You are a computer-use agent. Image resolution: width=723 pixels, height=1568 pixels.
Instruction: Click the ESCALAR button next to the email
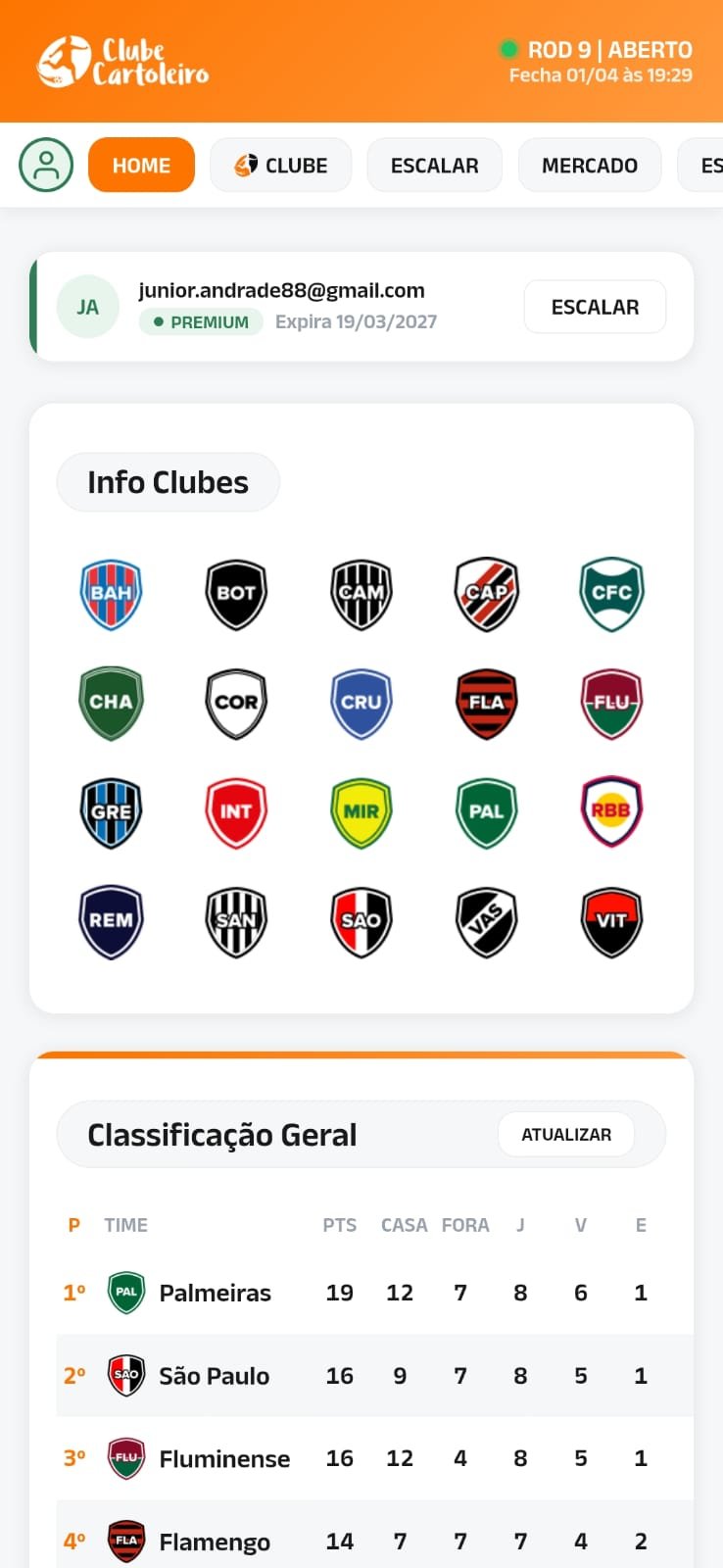595,306
